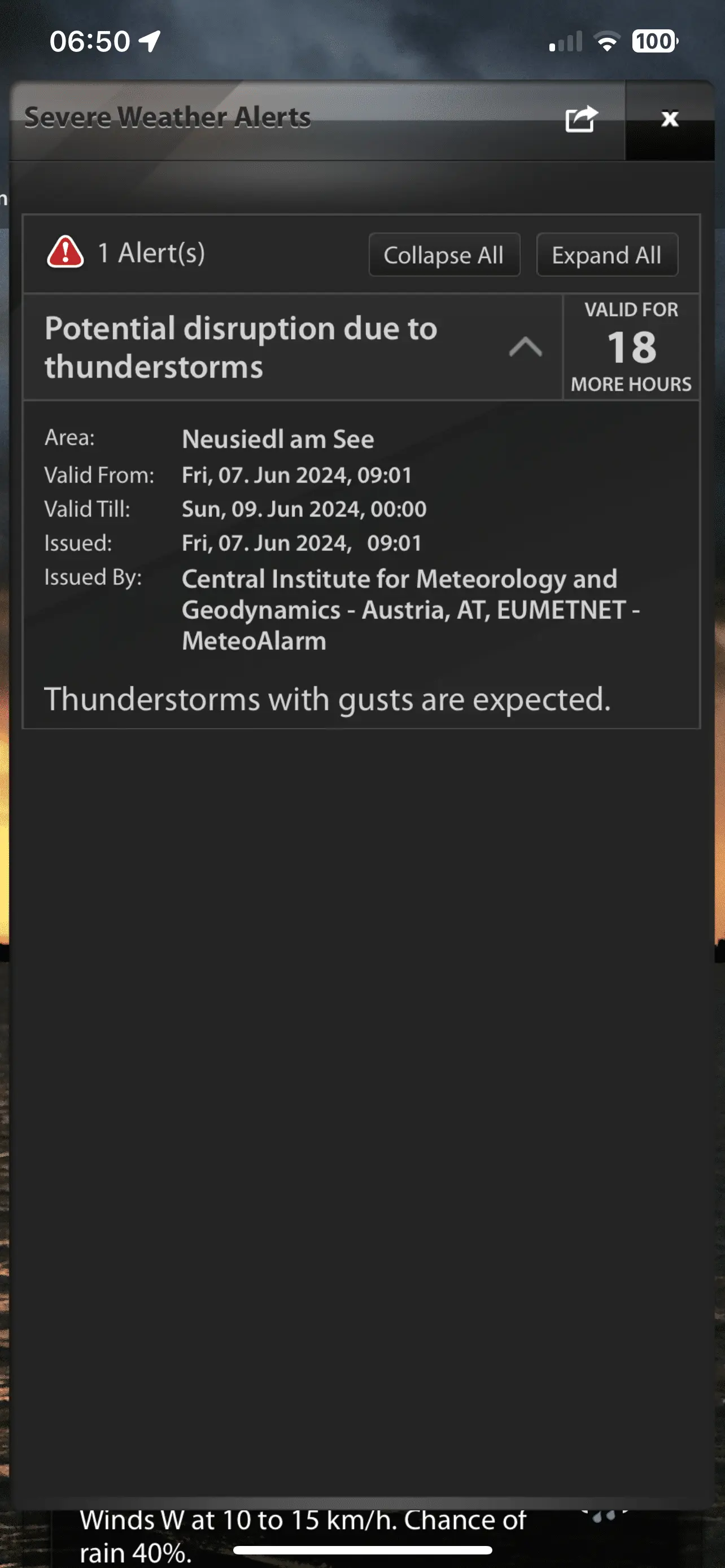The height and width of the screenshot is (1568, 725).
Task: Tap the Collapse All button
Action: (x=444, y=255)
